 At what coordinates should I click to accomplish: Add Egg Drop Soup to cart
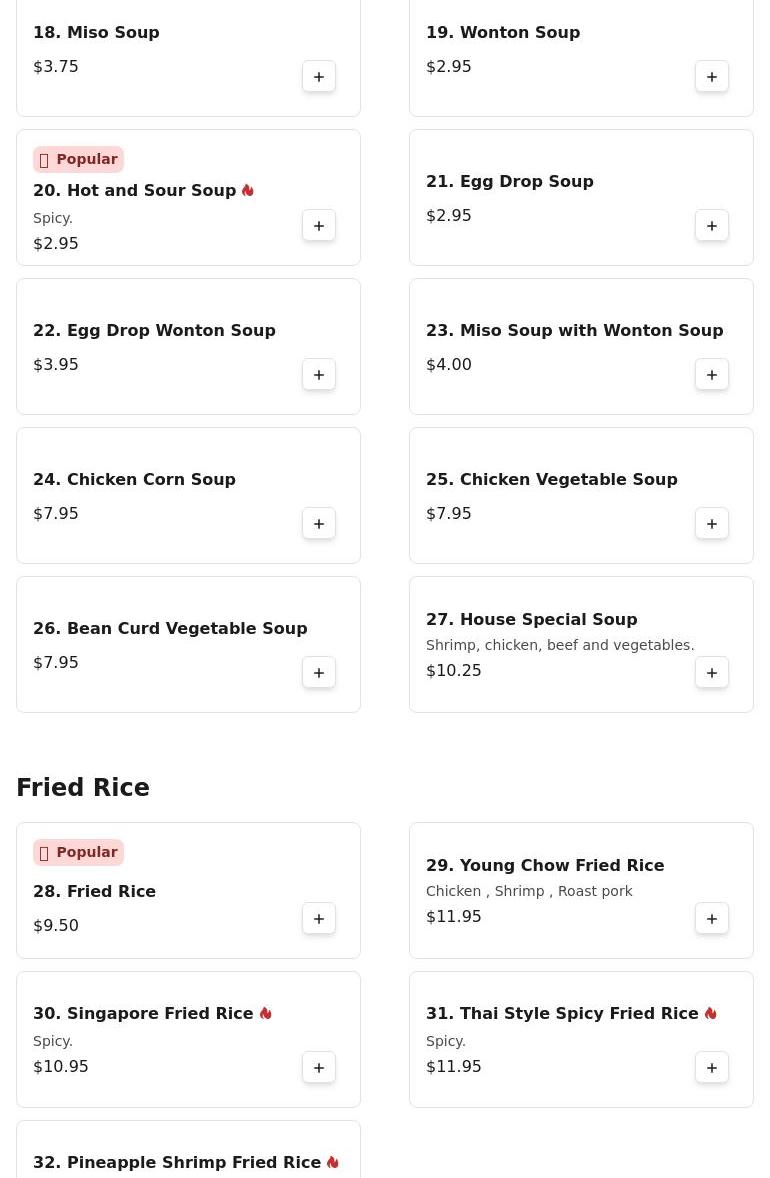(x=712, y=226)
